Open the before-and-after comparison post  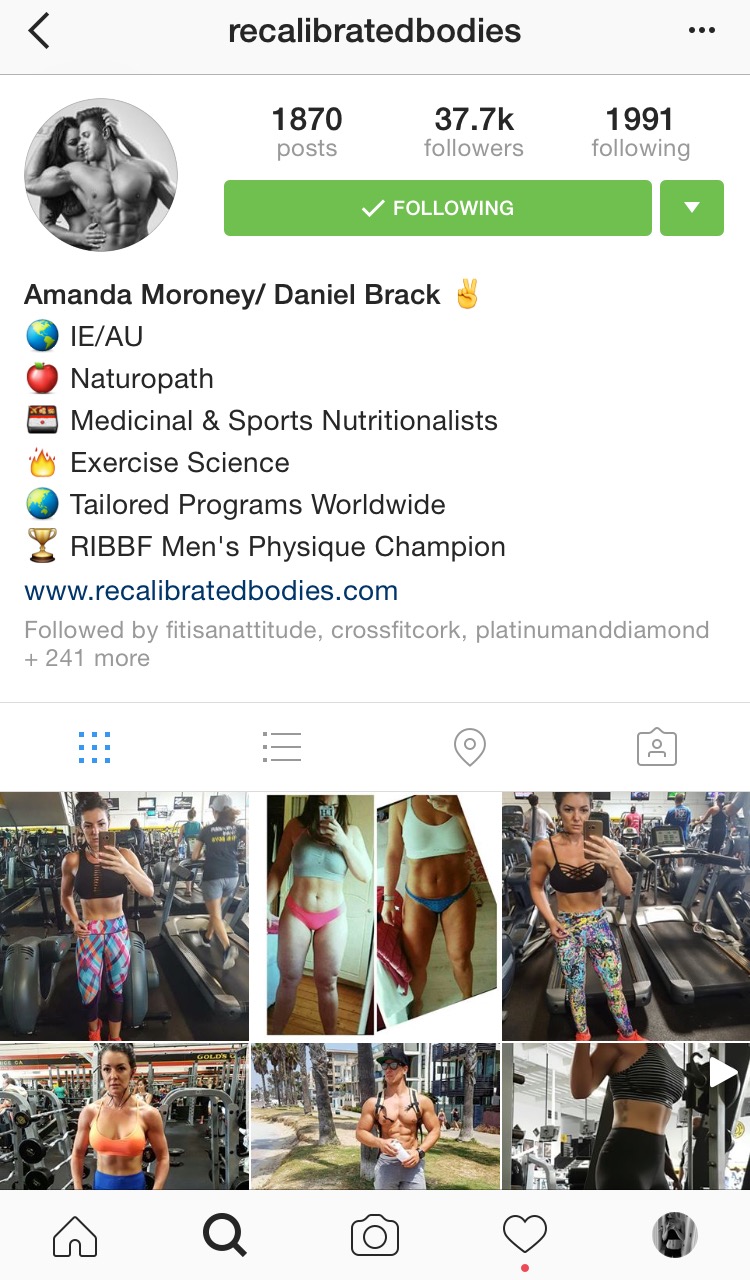375,916
